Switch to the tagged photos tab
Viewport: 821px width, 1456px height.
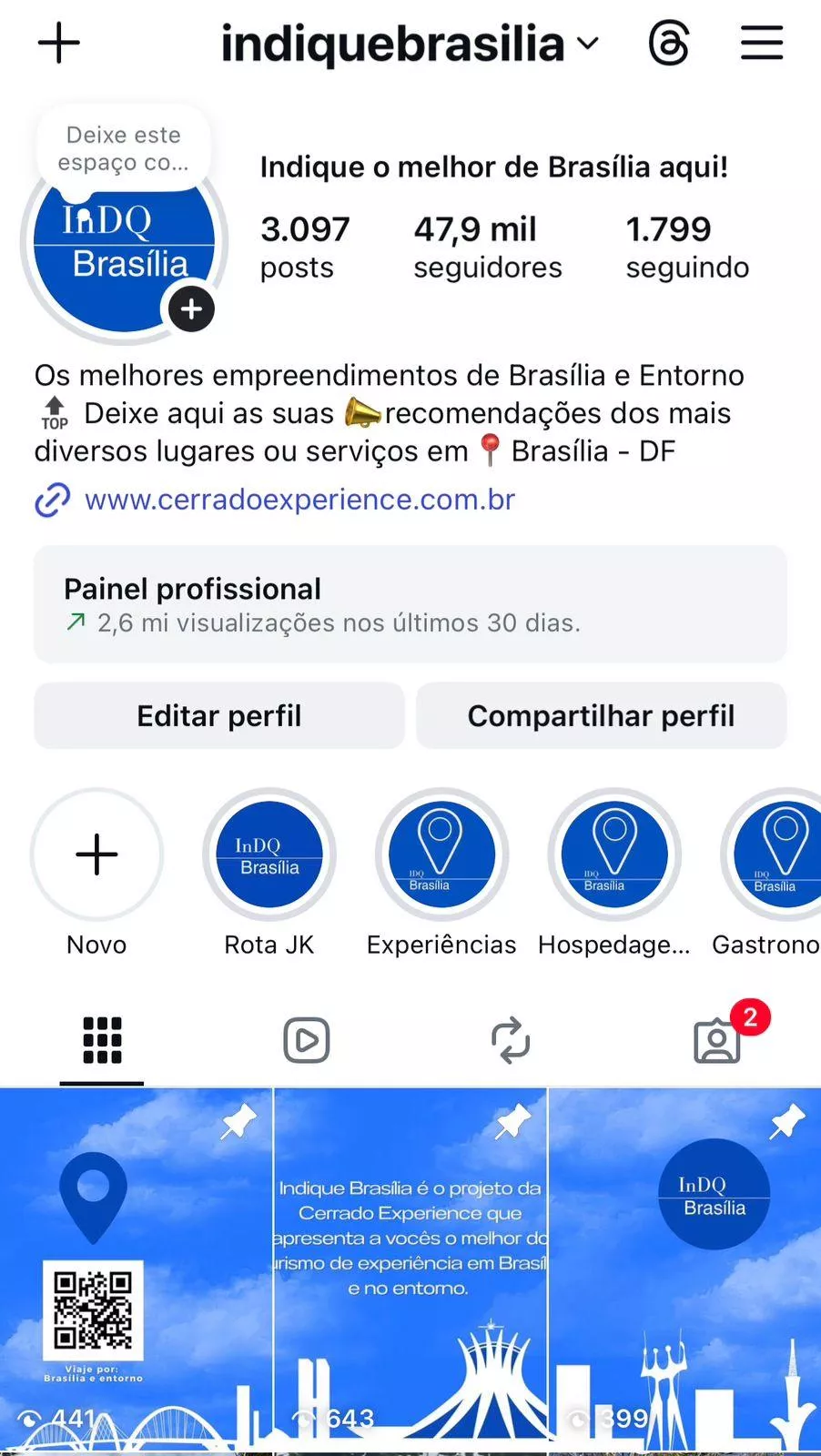tap(717, 1040)
